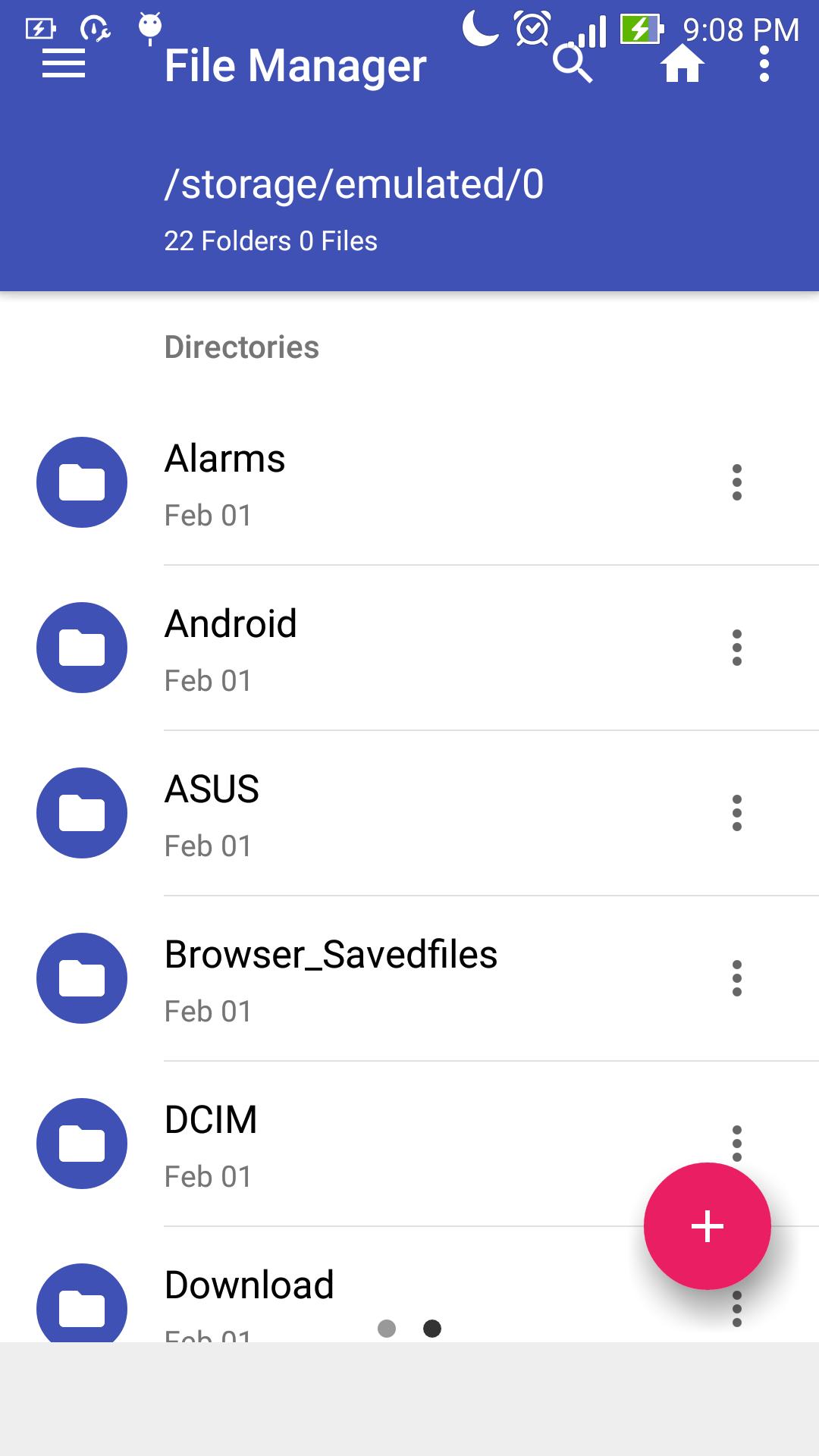The image size is (819, 1456).
Task: Show options for the Alarms folder
Action: tap(737, 482)
